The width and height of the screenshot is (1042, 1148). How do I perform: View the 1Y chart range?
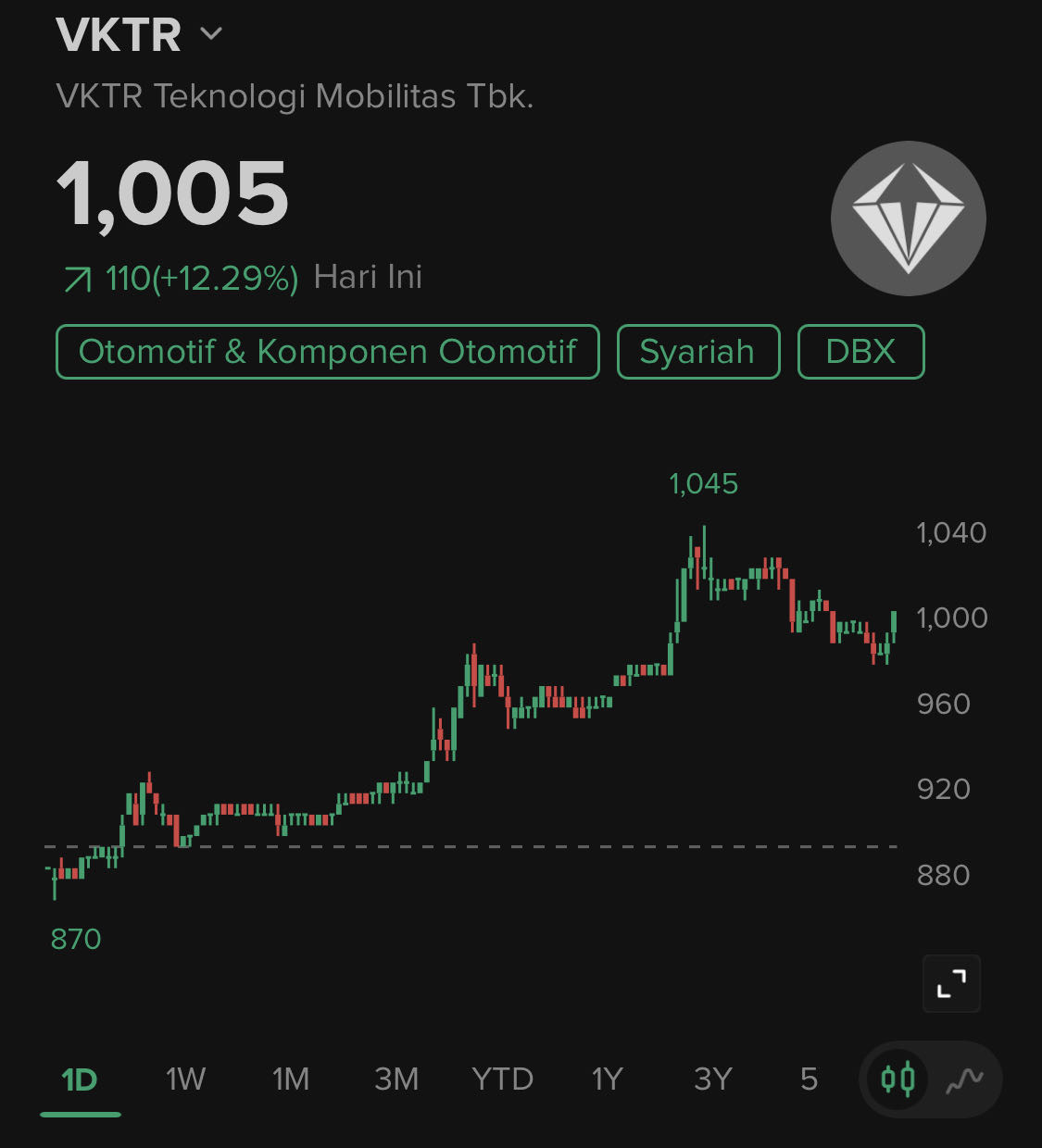point(608,1079)
